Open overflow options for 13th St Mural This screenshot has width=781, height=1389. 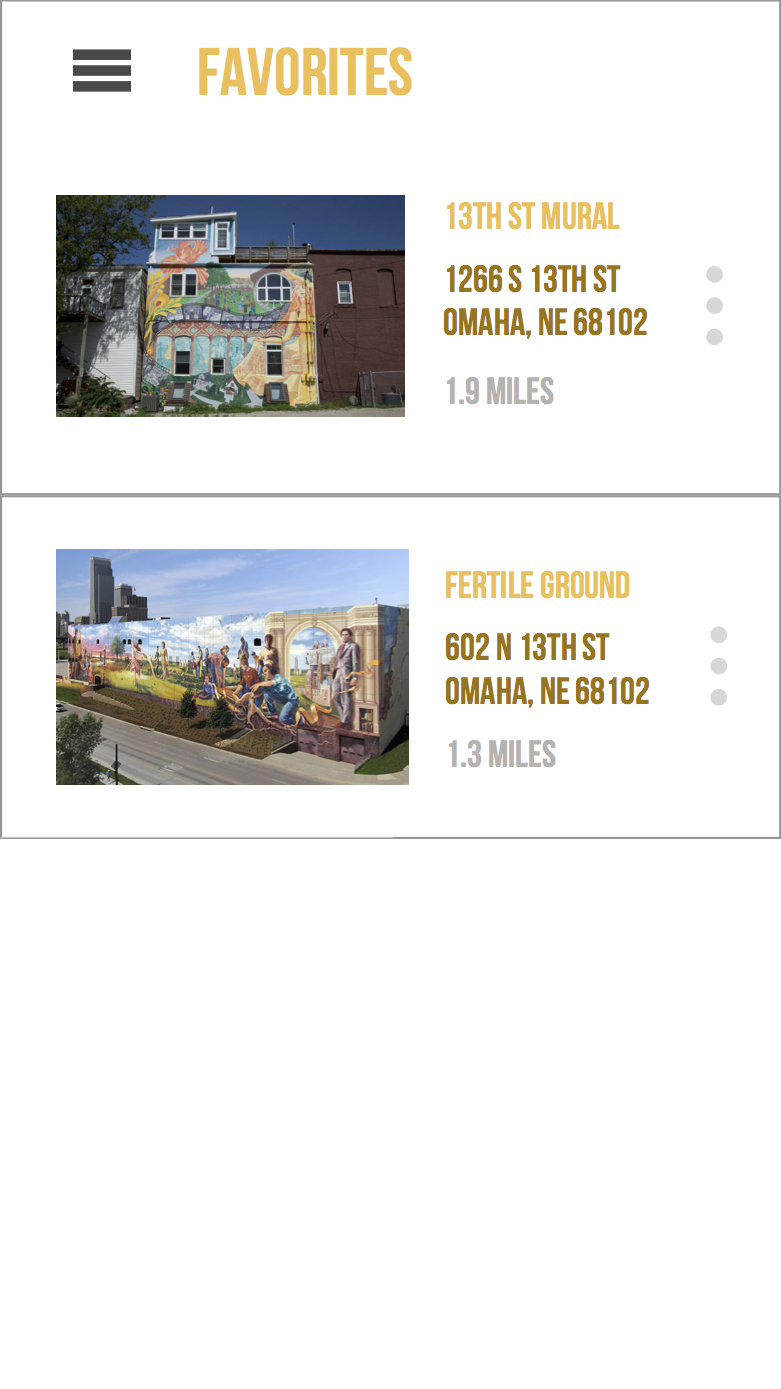[714, 305]
